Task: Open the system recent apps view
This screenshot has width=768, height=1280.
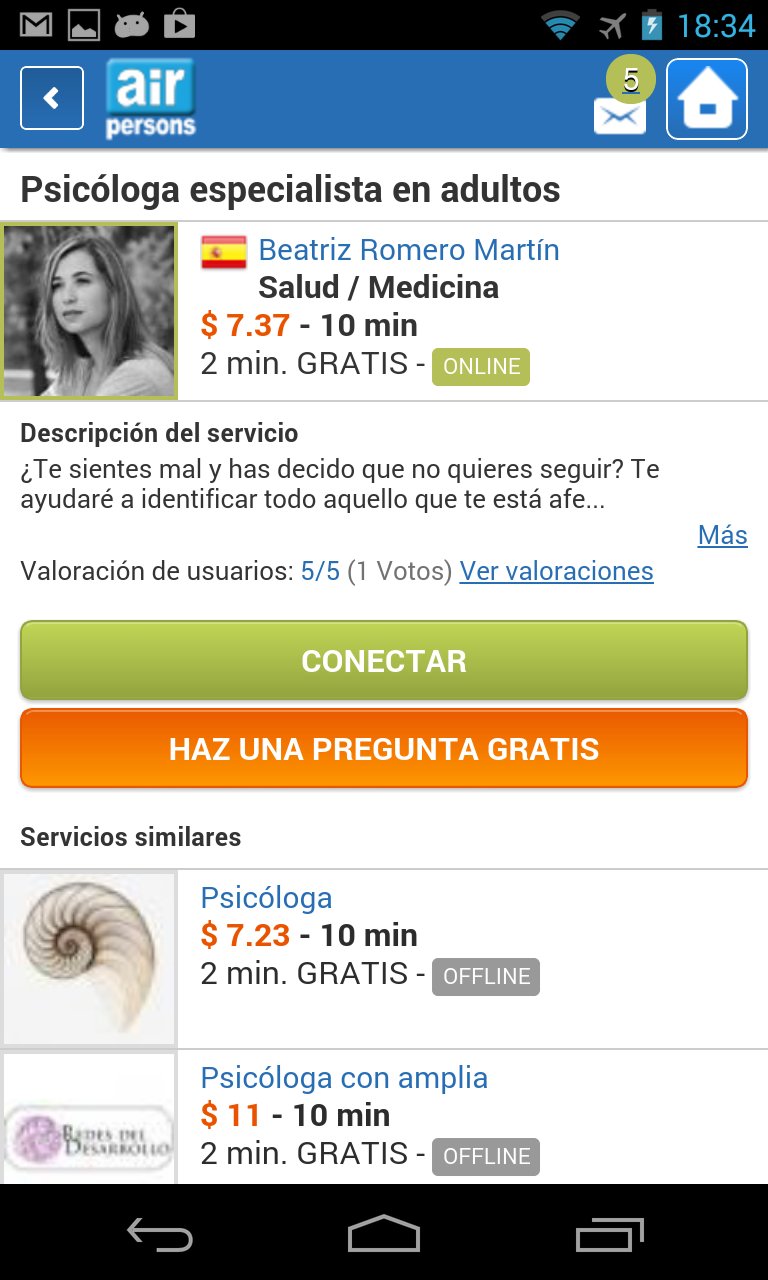Action: [x=611, y=1236]
